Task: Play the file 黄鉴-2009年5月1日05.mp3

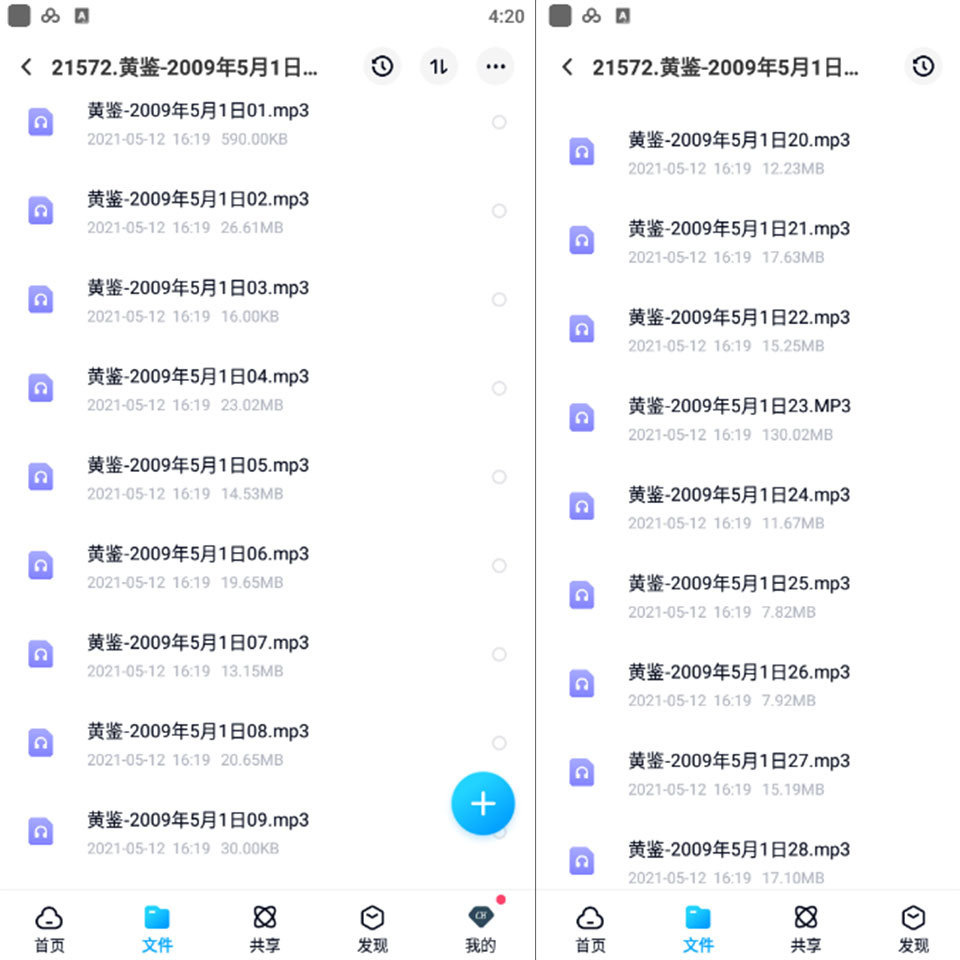Action: (x=267, y=478)
